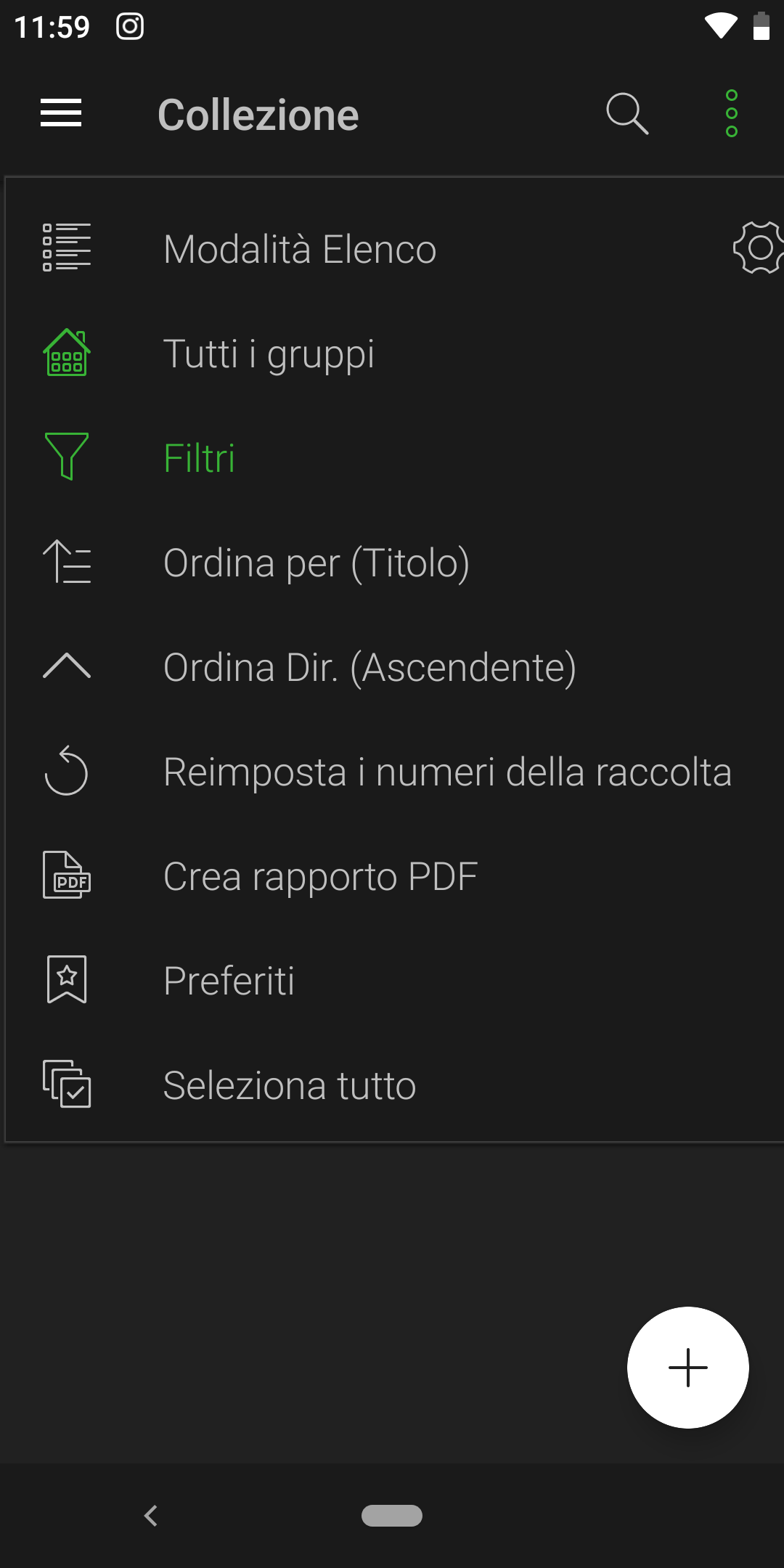Tap the search magnifier icon

tap(627, 113)
